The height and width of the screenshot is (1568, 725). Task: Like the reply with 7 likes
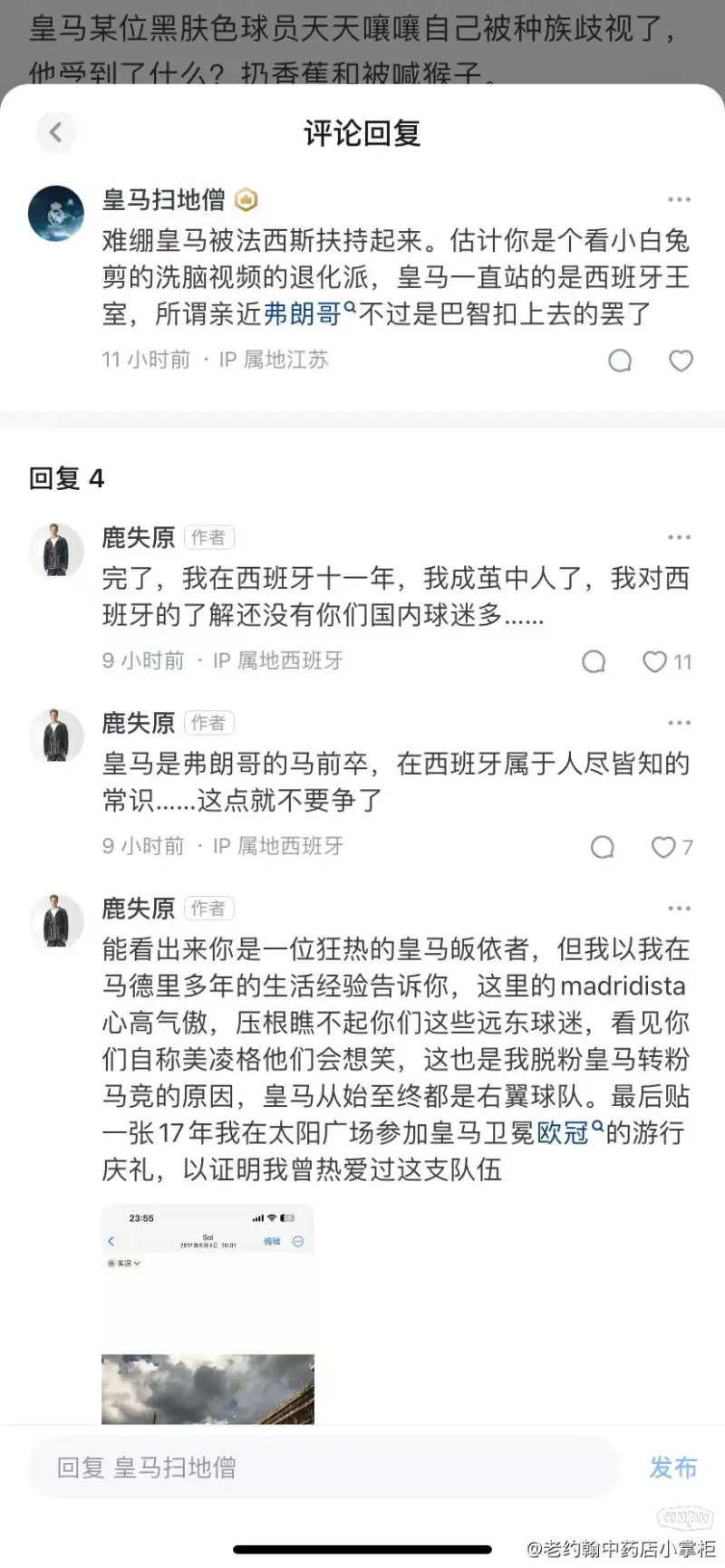coord(663,847)
